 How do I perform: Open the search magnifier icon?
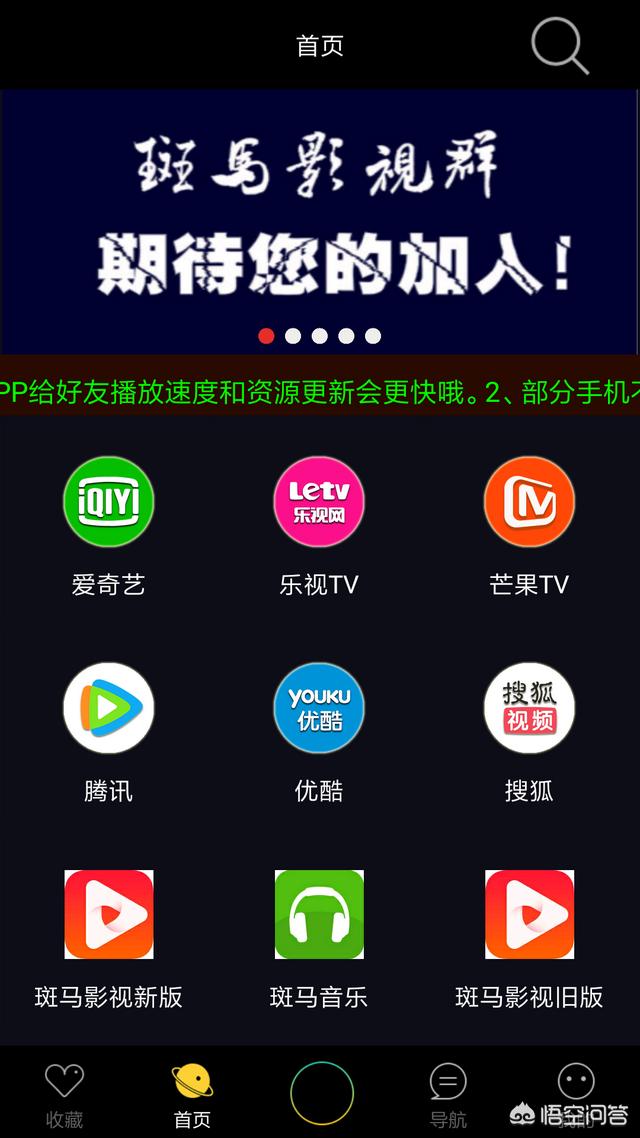click(558, 45)
